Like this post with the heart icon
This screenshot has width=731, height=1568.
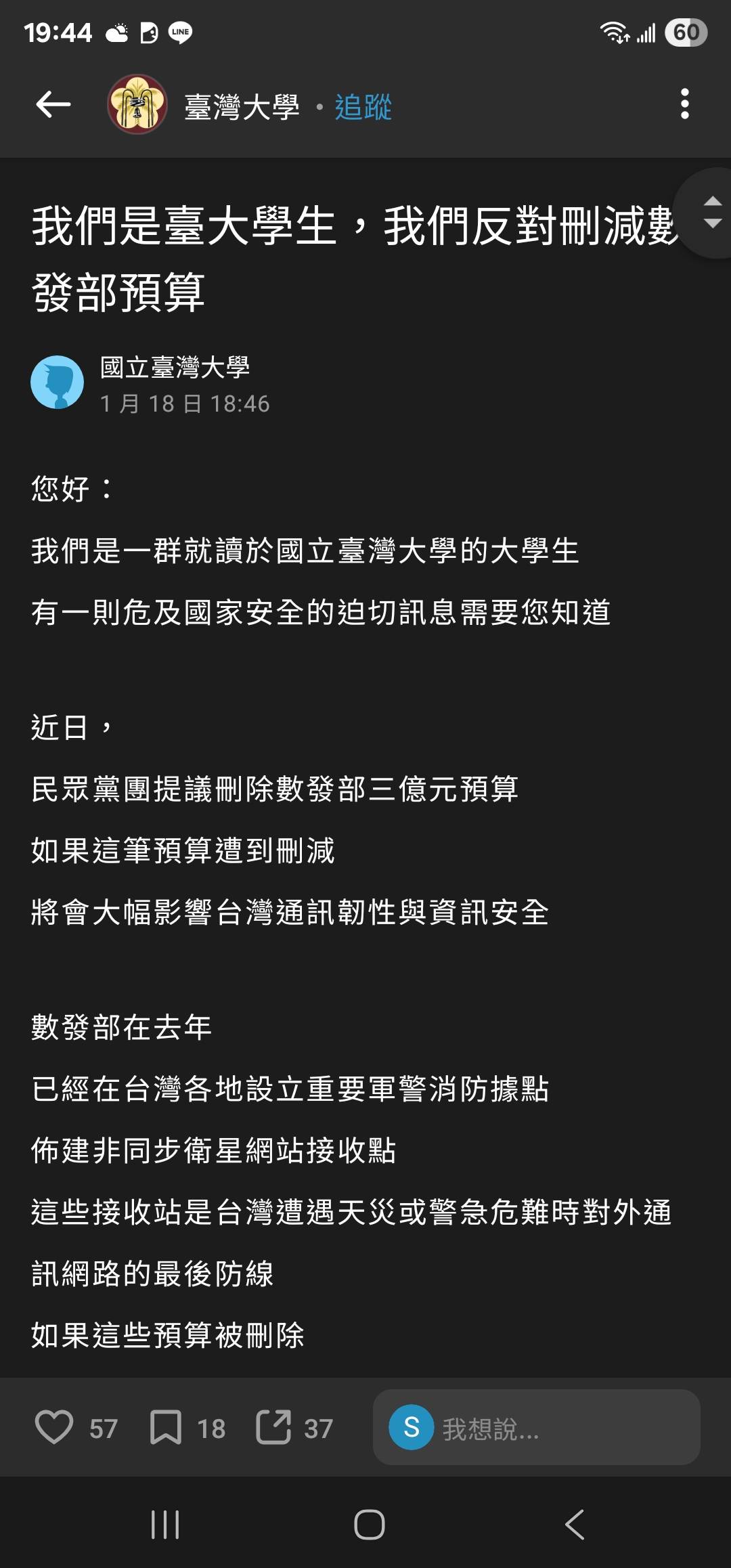53,1427
